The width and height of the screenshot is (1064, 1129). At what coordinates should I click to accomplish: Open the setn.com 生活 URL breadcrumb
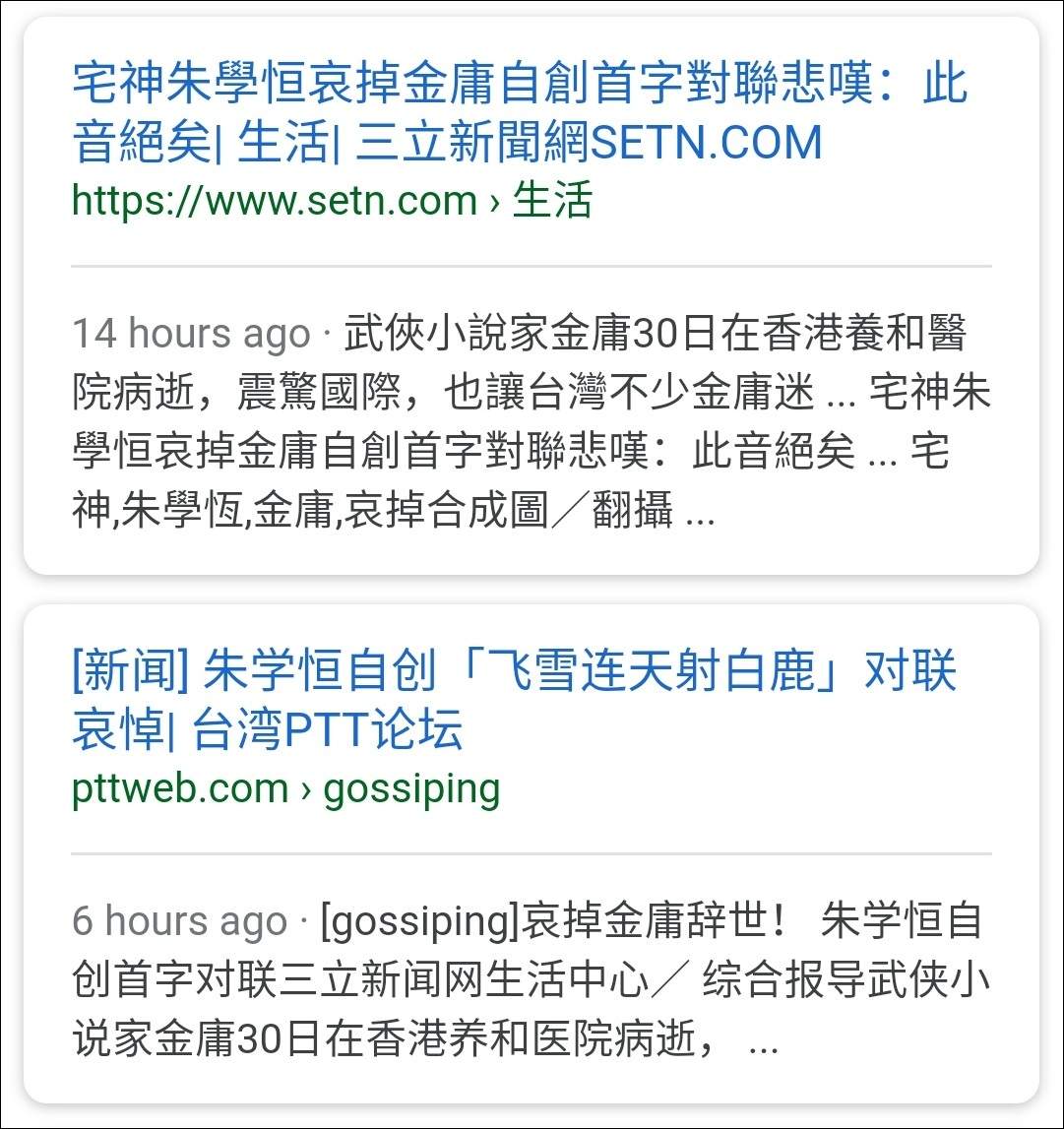click(332, 200)
